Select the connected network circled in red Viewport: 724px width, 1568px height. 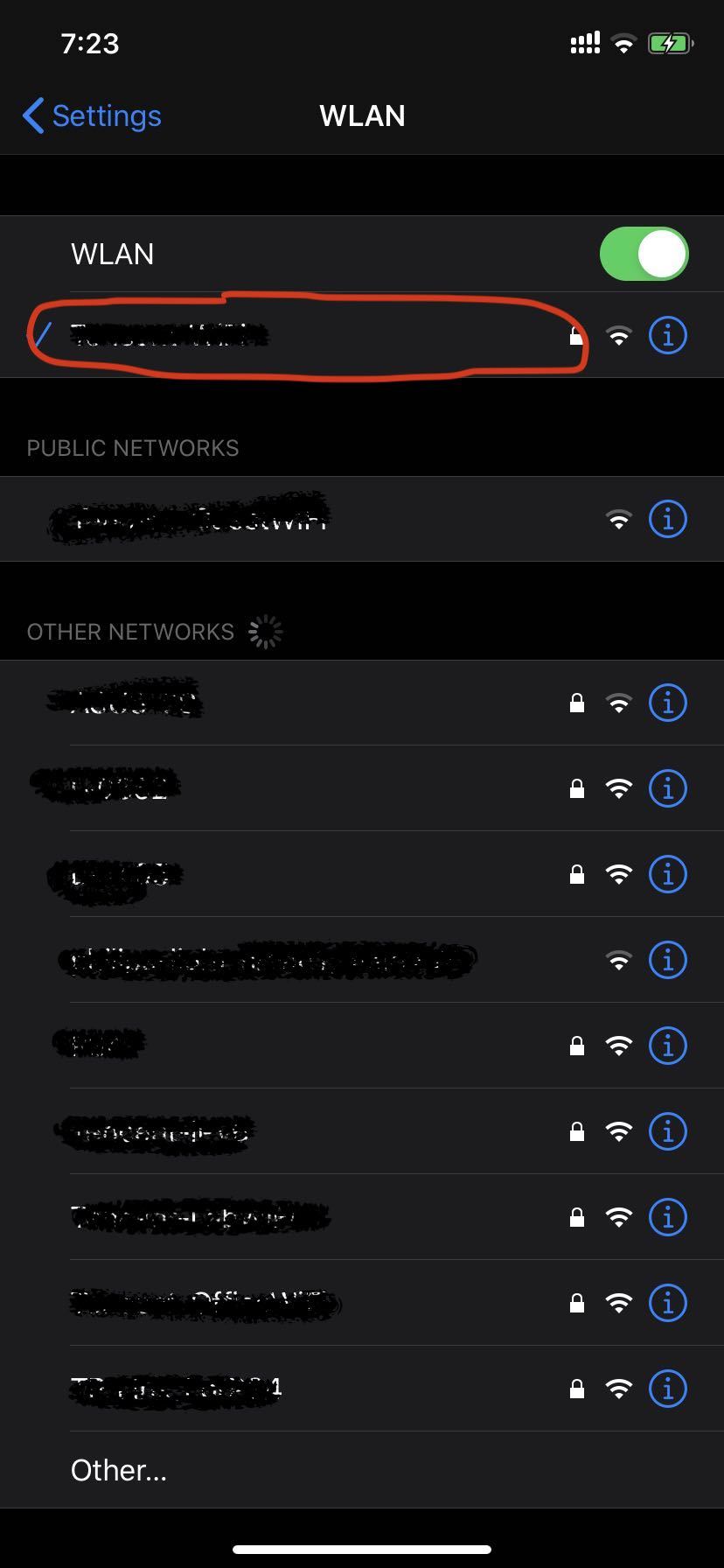[x=262, y=335]
